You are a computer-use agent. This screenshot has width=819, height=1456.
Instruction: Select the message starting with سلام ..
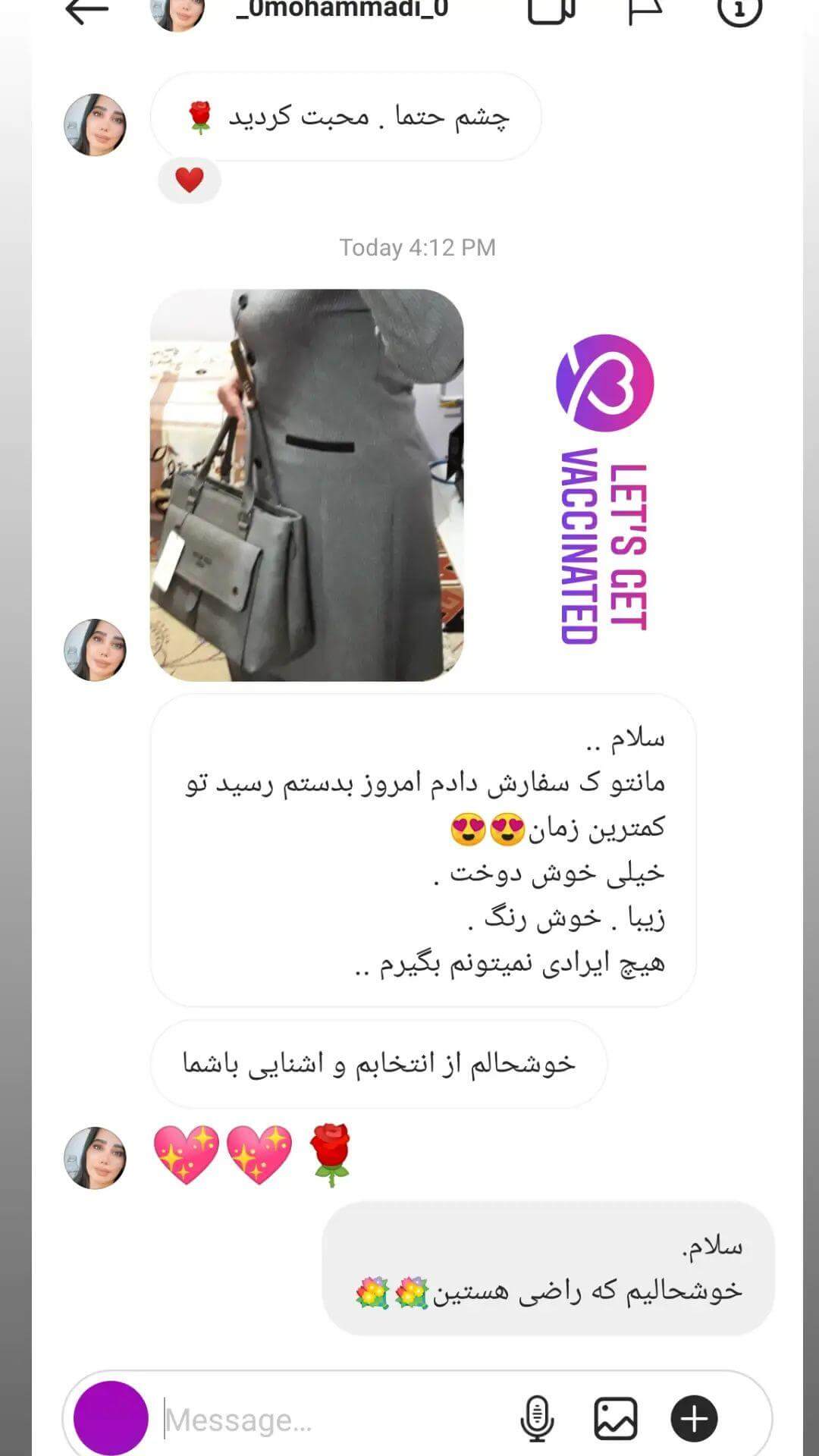pos(425,849)
